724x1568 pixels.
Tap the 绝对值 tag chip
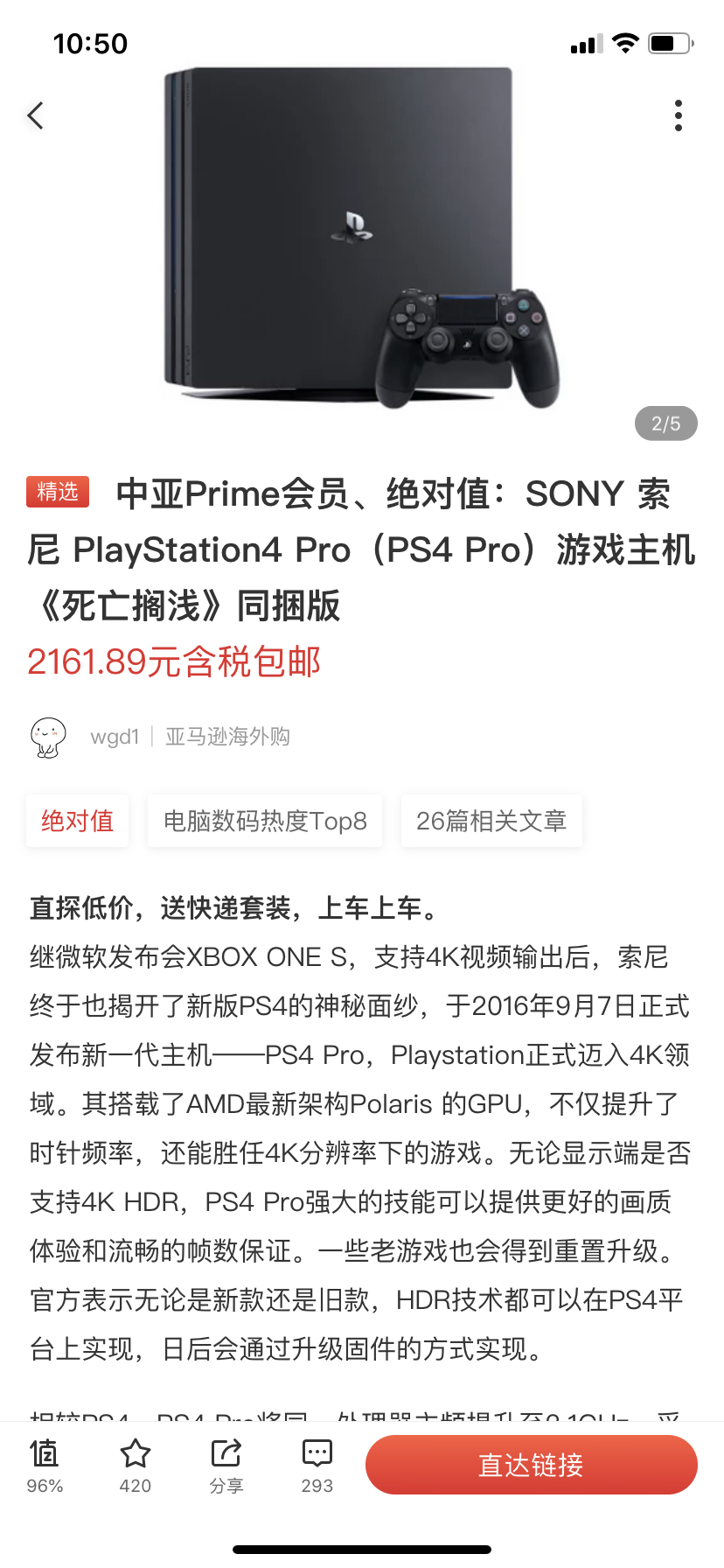[78, 821]
